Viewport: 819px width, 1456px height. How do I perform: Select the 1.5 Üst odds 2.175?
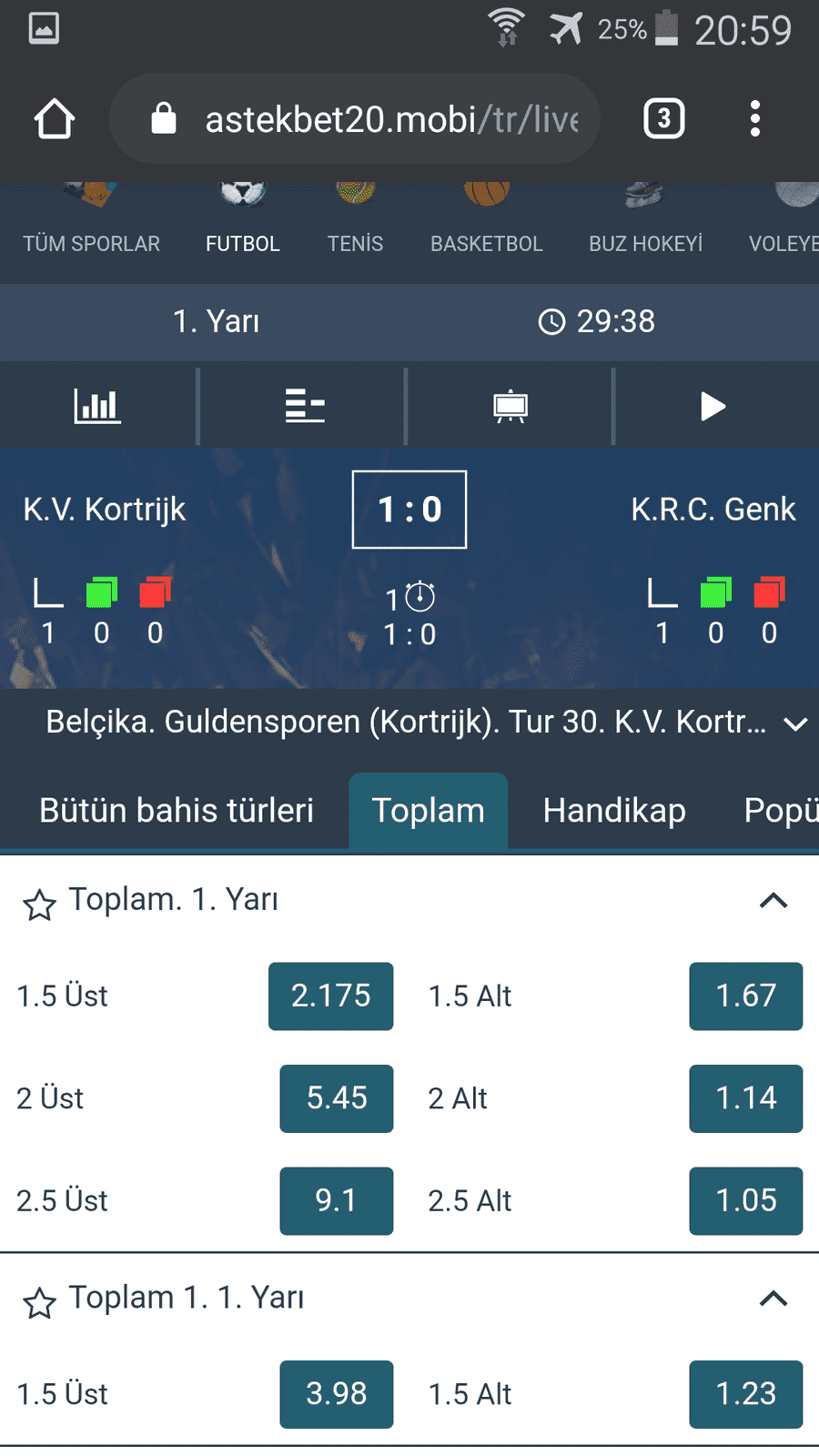pyautogui.click(x=331, y=996)
